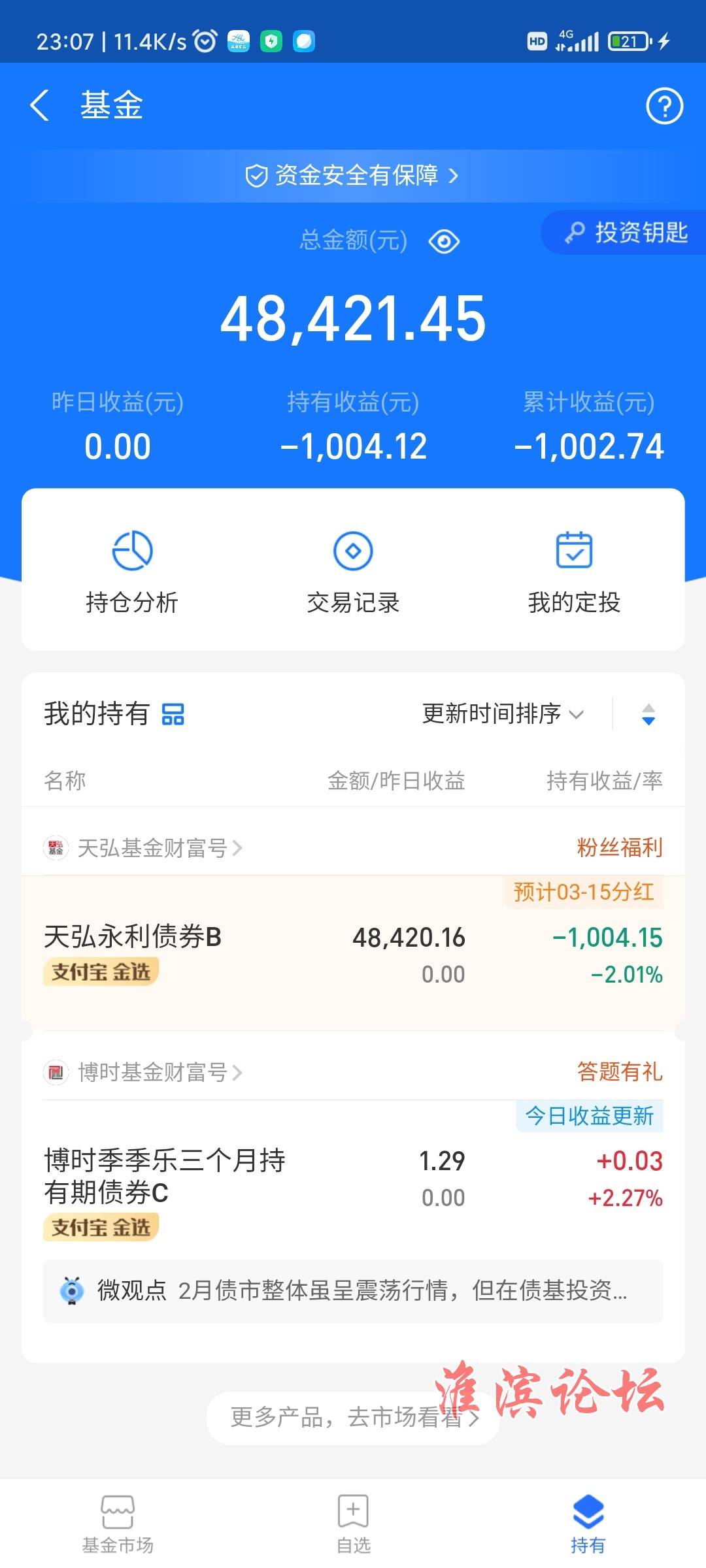Toggle ascending/descending sort arrows

[x=648, y=714]
